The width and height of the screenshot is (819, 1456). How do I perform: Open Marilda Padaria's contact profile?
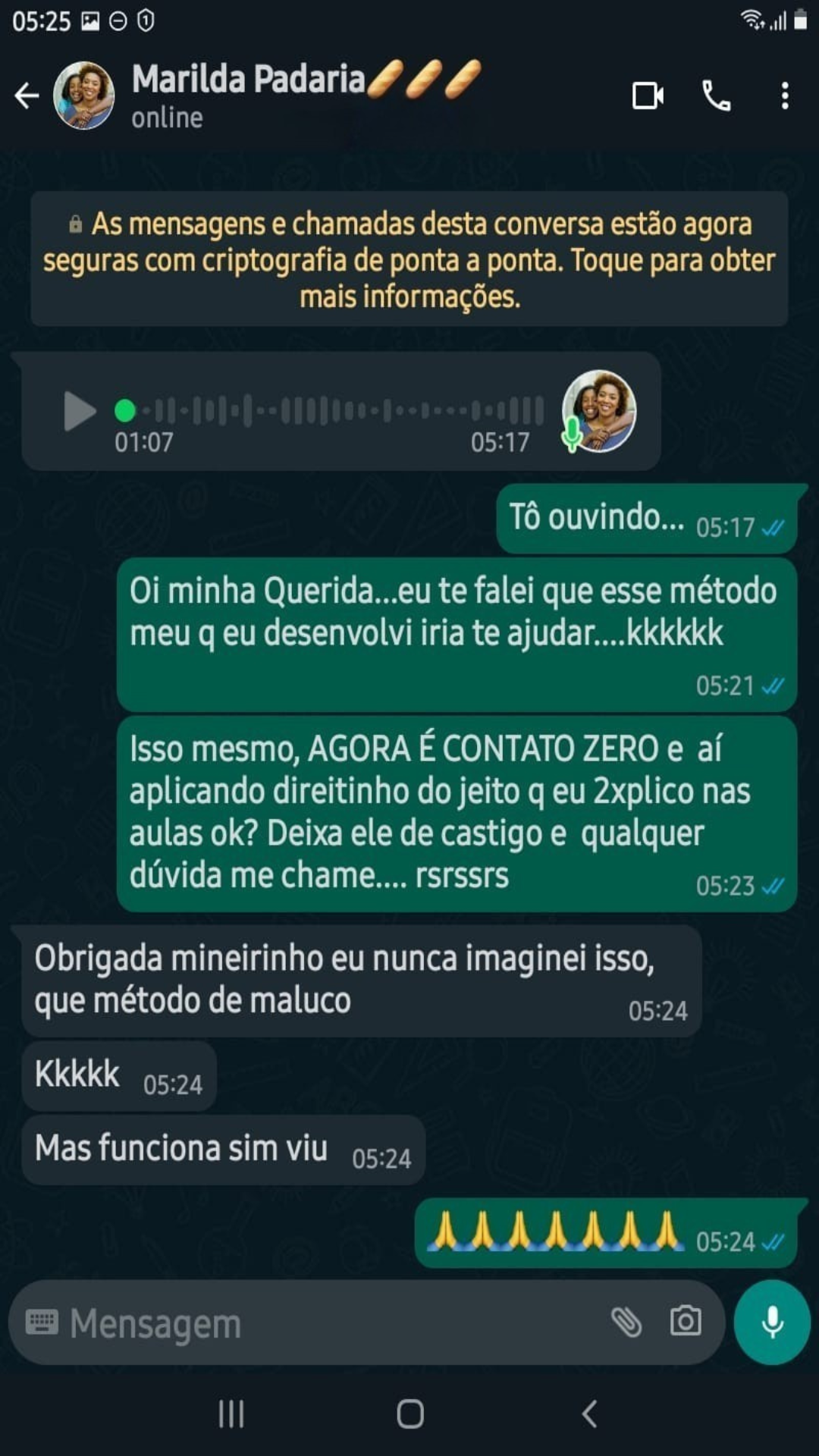pyautogui.click(x=85, y=96)
